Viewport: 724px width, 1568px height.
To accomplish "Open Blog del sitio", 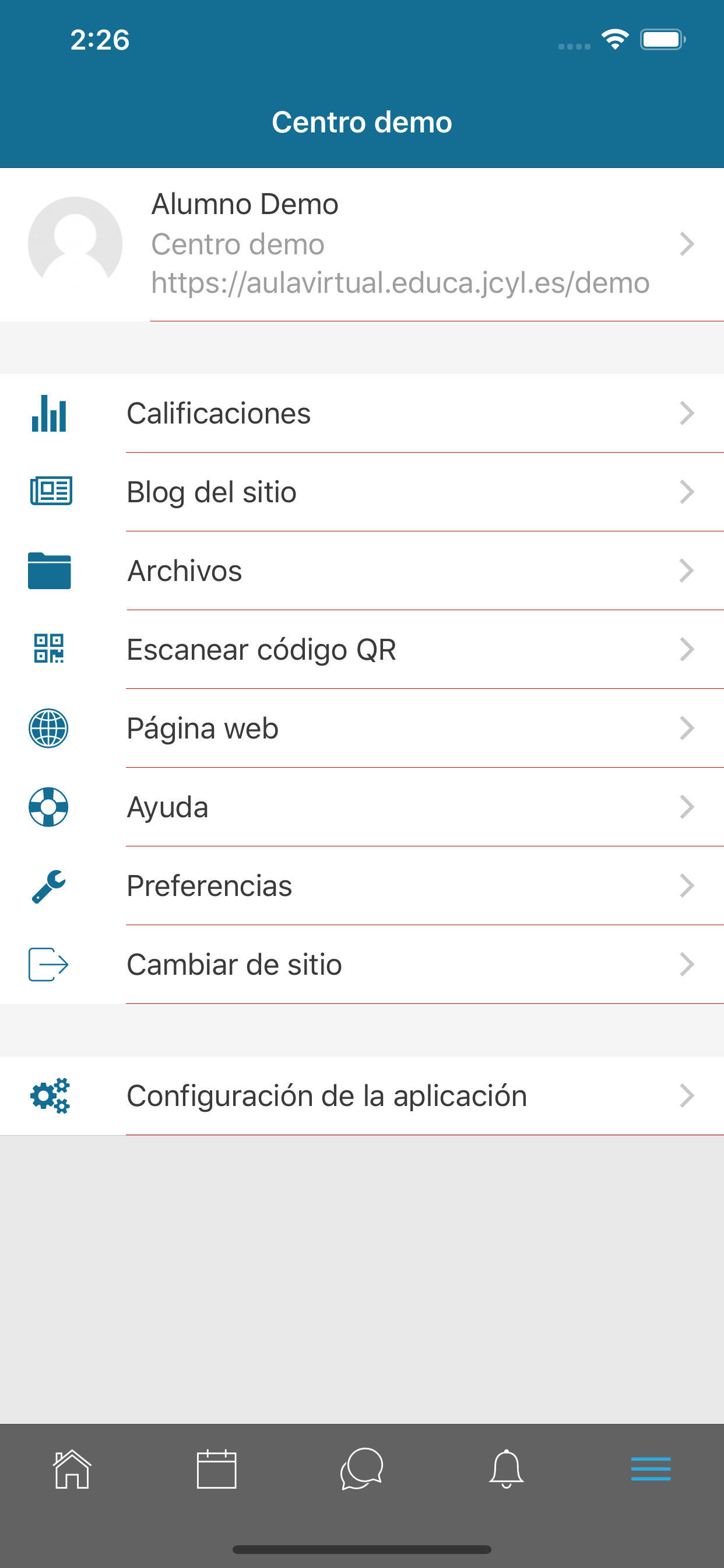I will (x=362, y=492).
